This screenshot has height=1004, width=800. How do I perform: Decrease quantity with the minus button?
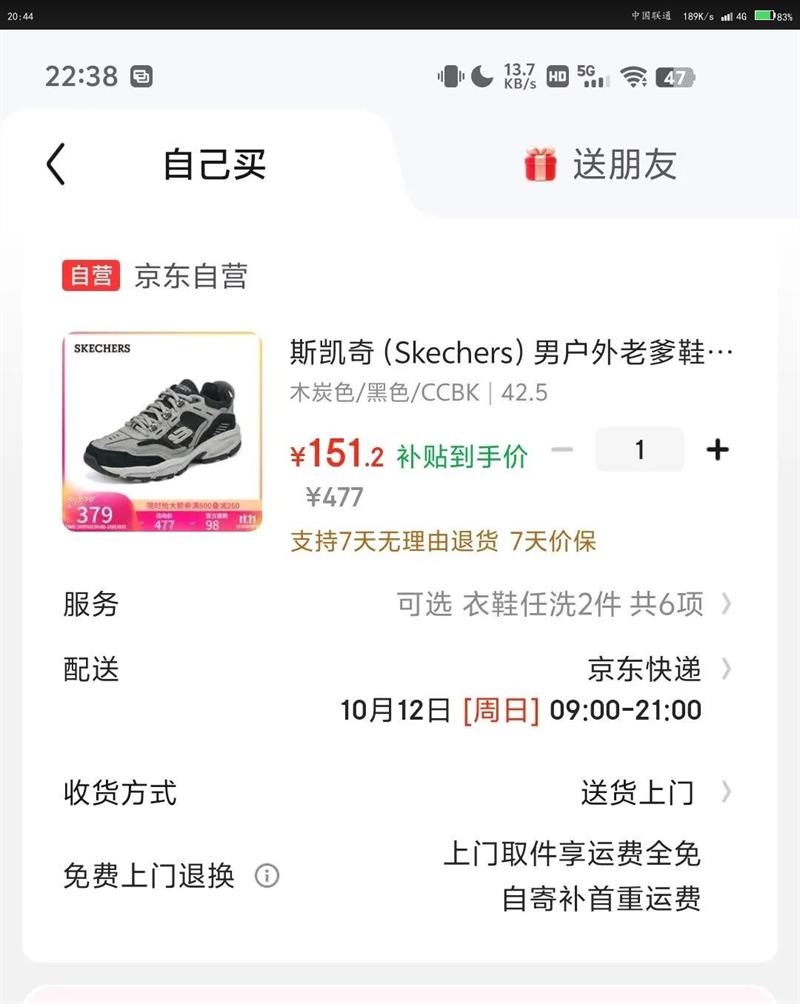tap(562, 450)
